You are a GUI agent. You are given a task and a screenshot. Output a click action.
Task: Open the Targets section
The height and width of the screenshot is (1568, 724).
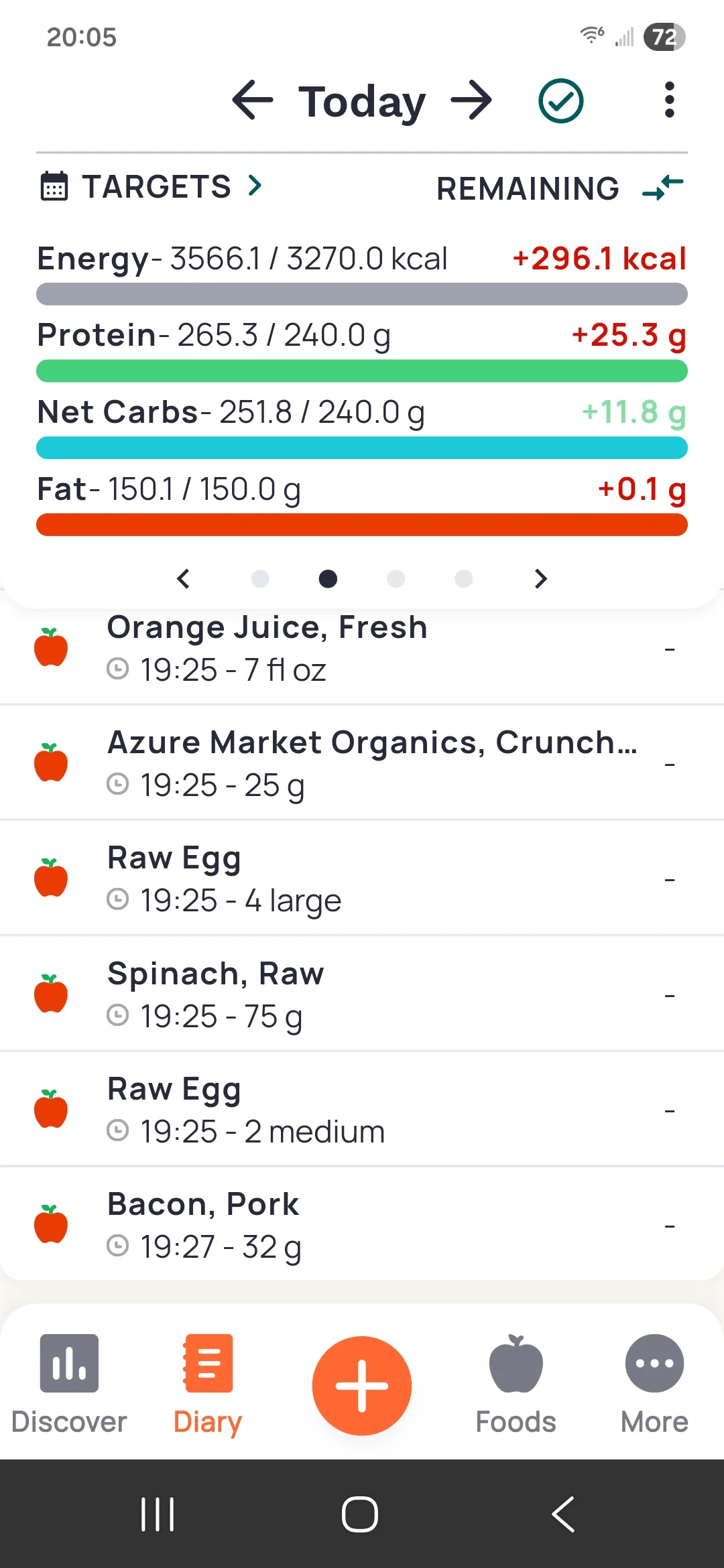152,186
